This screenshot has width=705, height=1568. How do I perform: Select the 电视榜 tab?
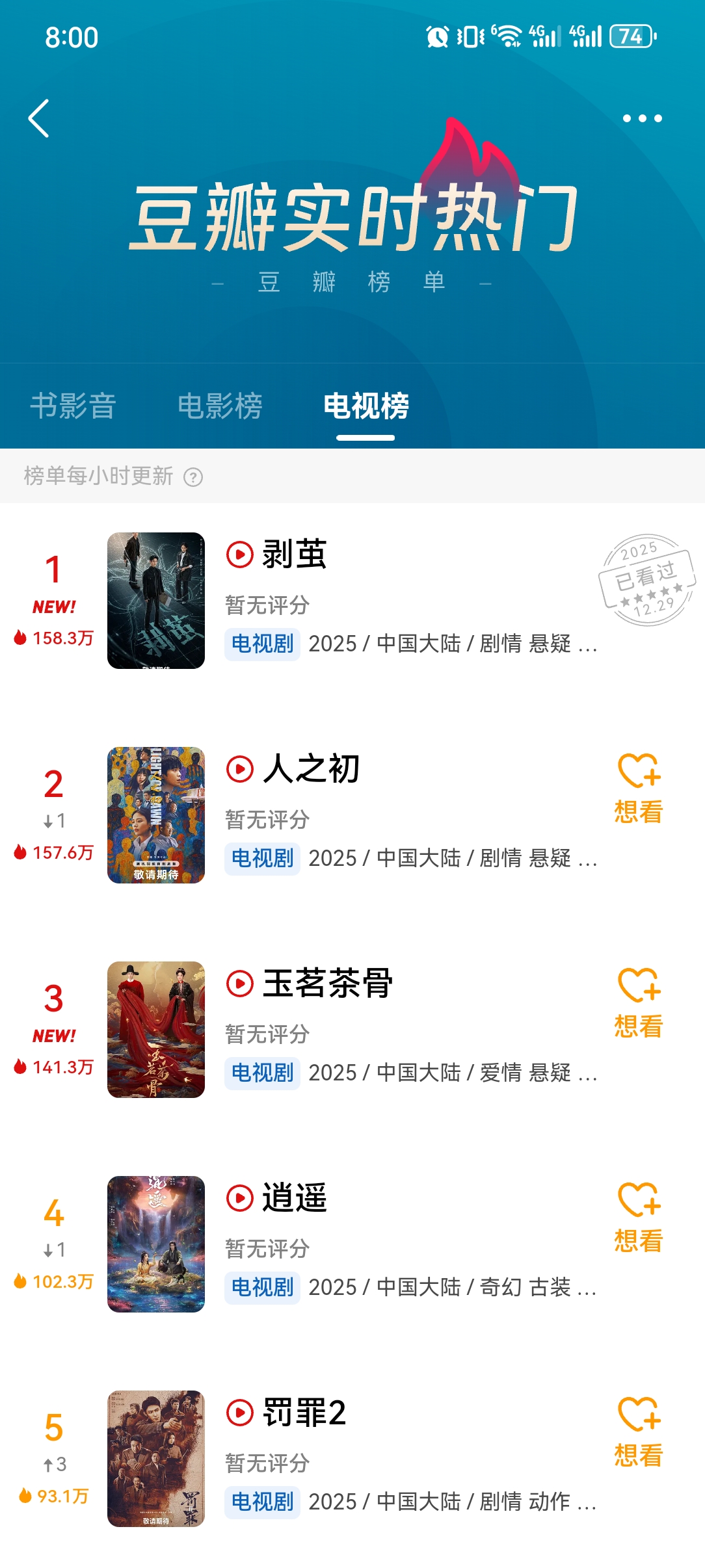coord(366,406)
